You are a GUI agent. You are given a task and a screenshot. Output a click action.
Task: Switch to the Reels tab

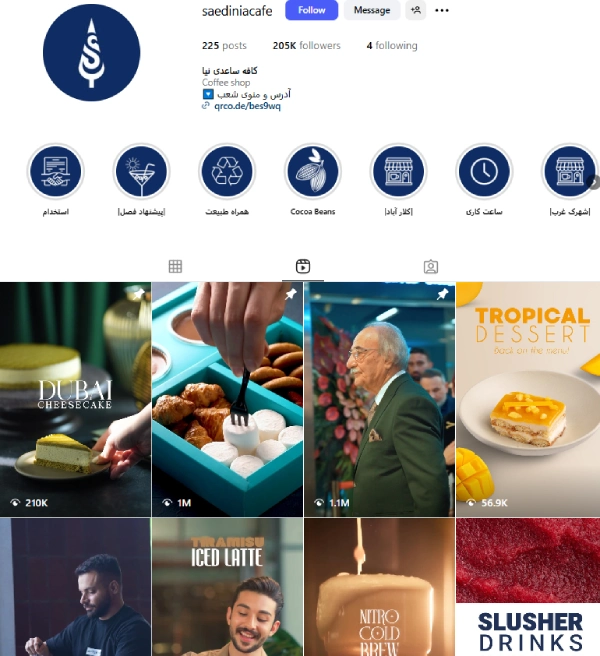[x=302, y=266]
